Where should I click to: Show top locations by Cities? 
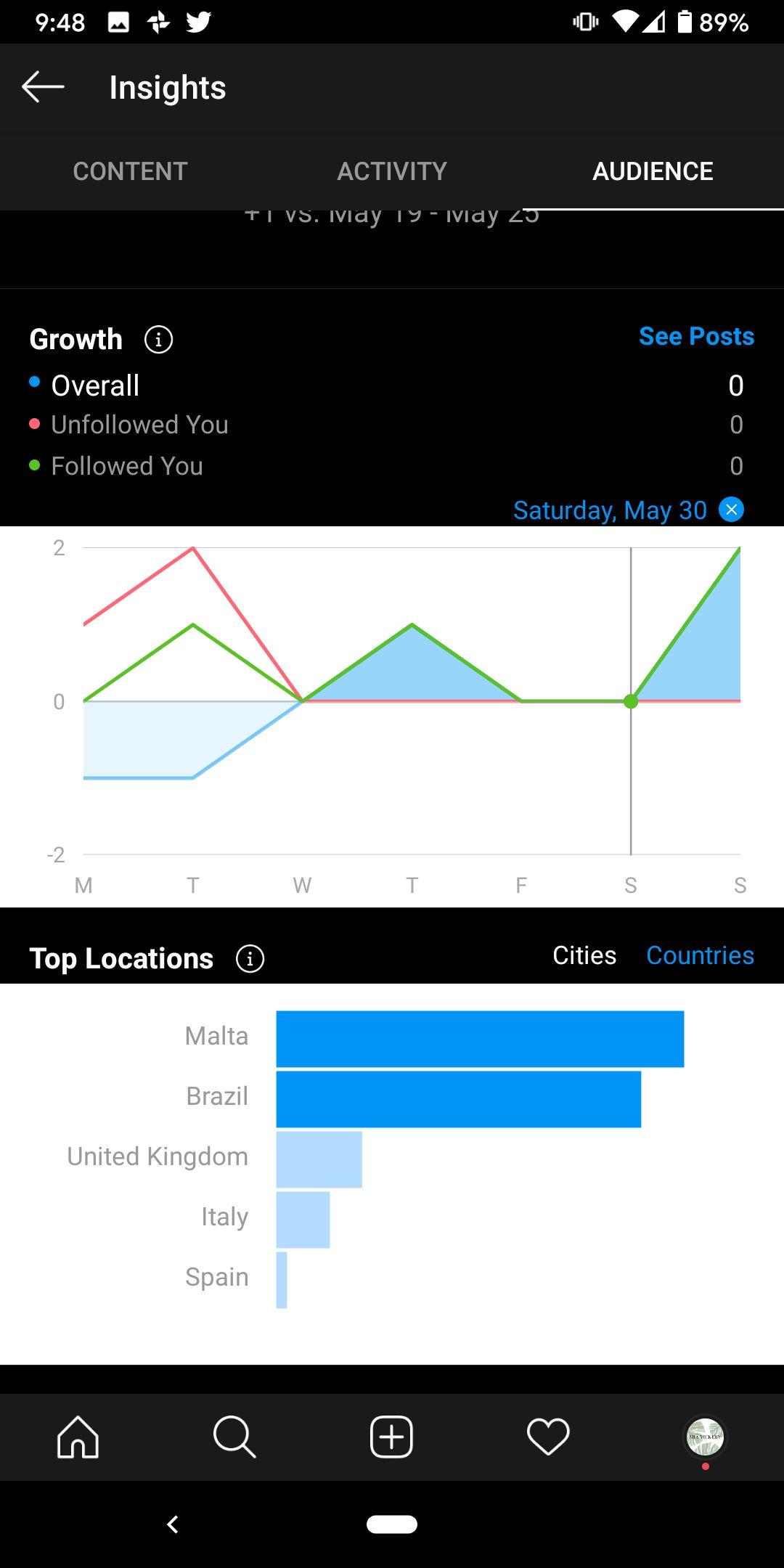[x=584, y=955]
